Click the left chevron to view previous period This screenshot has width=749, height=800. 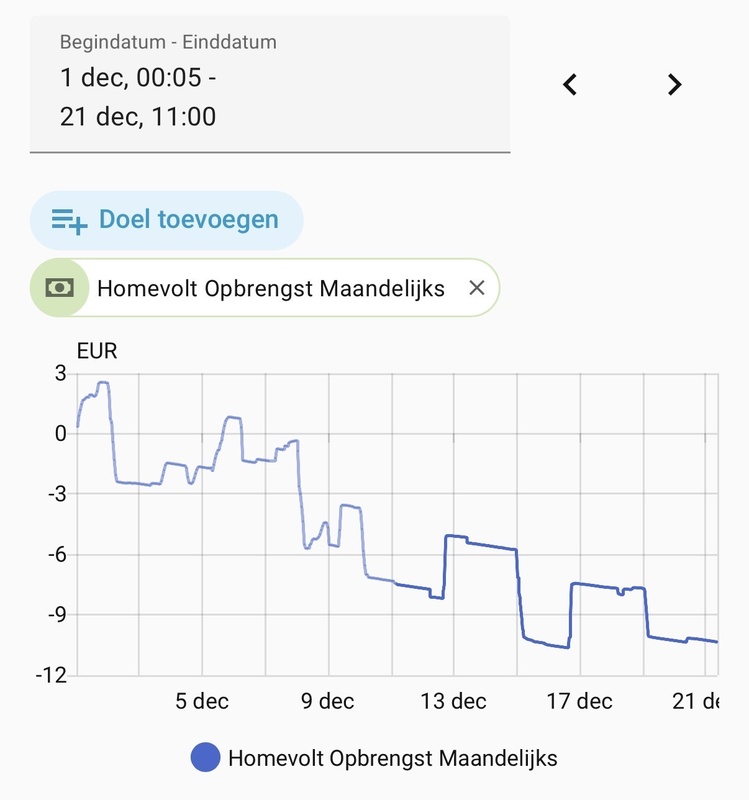tap(570, 84)
